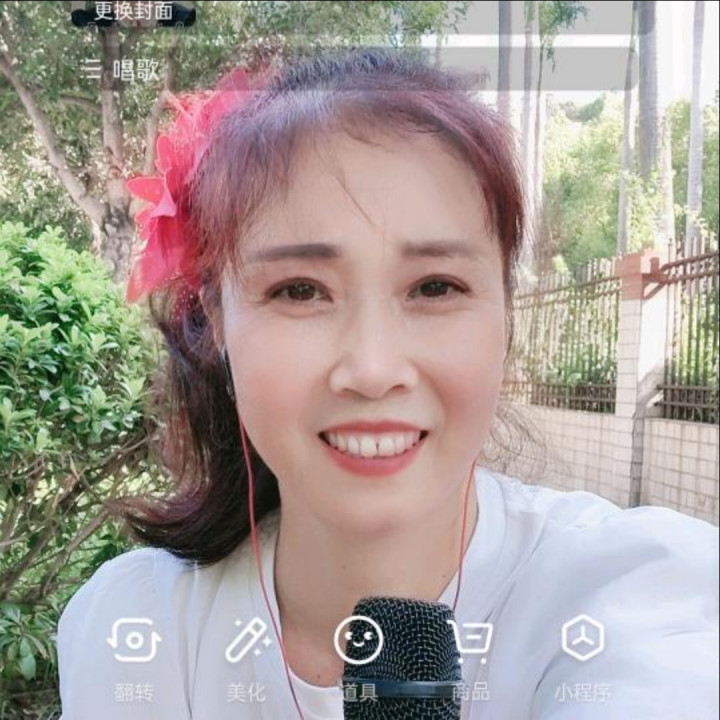Screen dimensions: 720x720
Task: Open the 道具 props panel
Action: click(358, 656)
